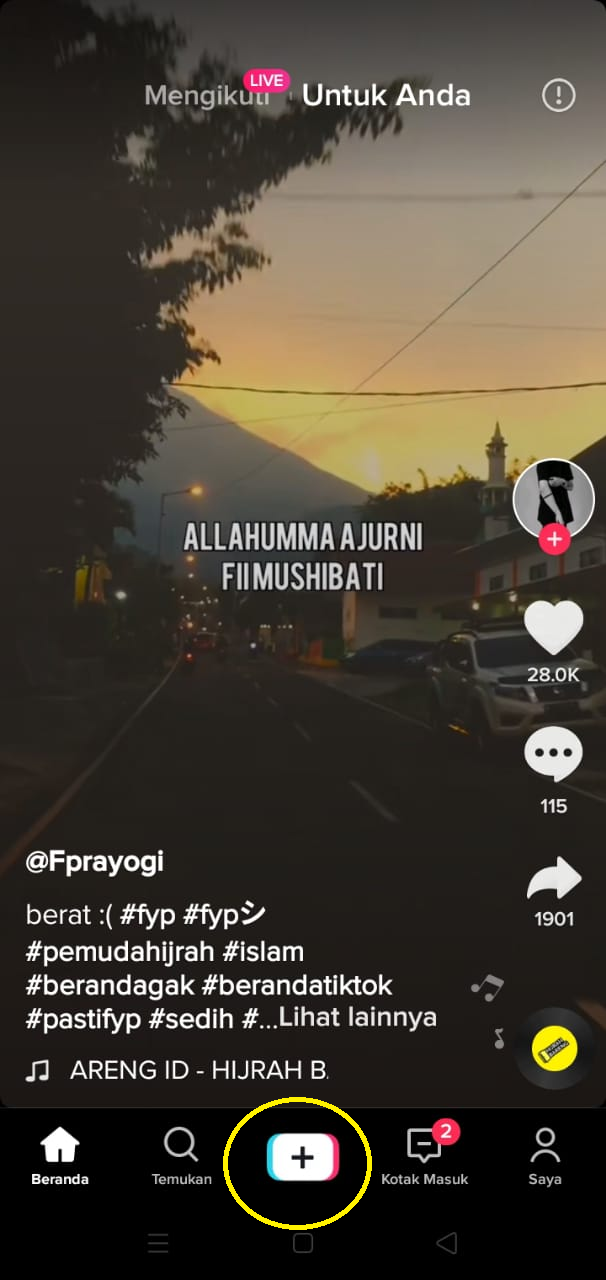
Task: Tap the system back button
Action: (x=446, y=1243)
